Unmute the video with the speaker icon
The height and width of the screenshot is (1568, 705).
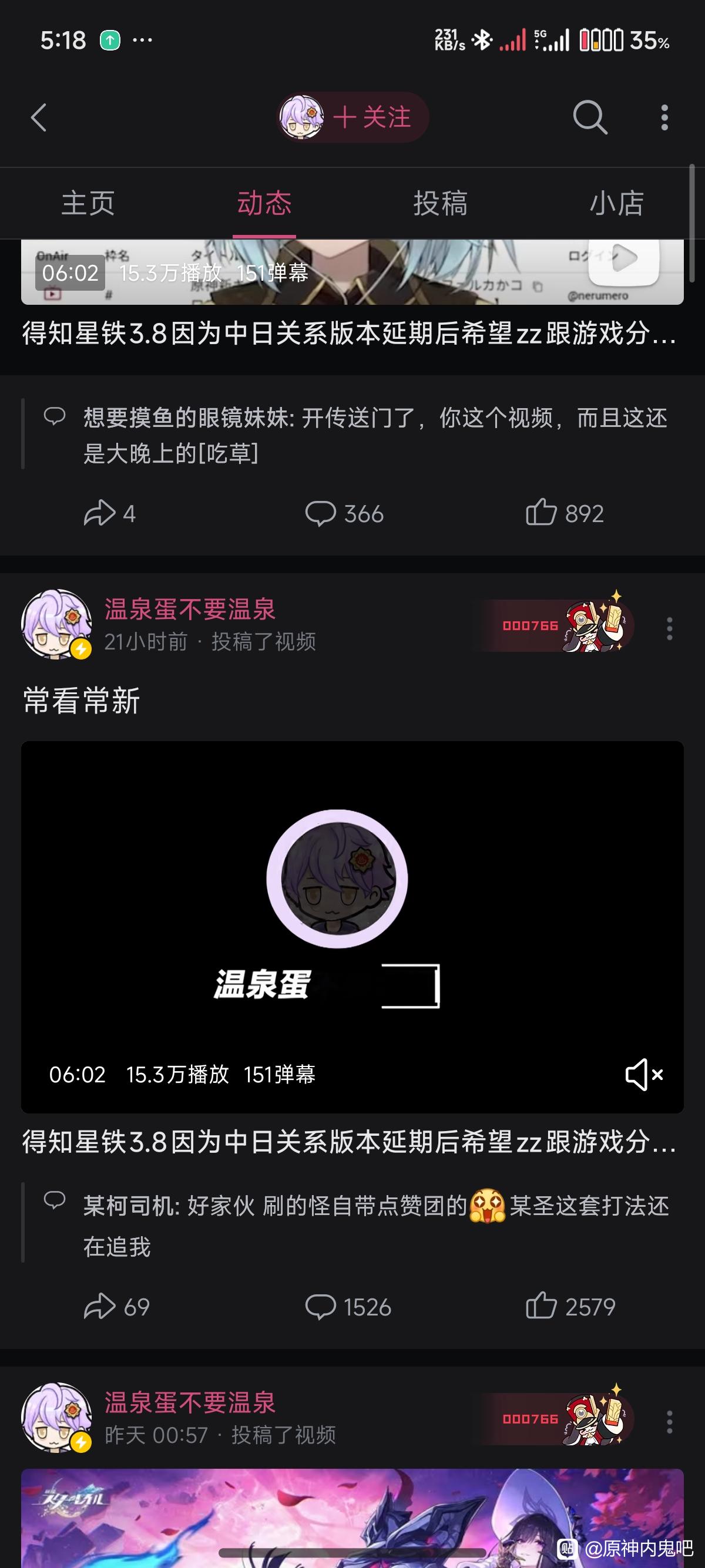click(643, 1074)
